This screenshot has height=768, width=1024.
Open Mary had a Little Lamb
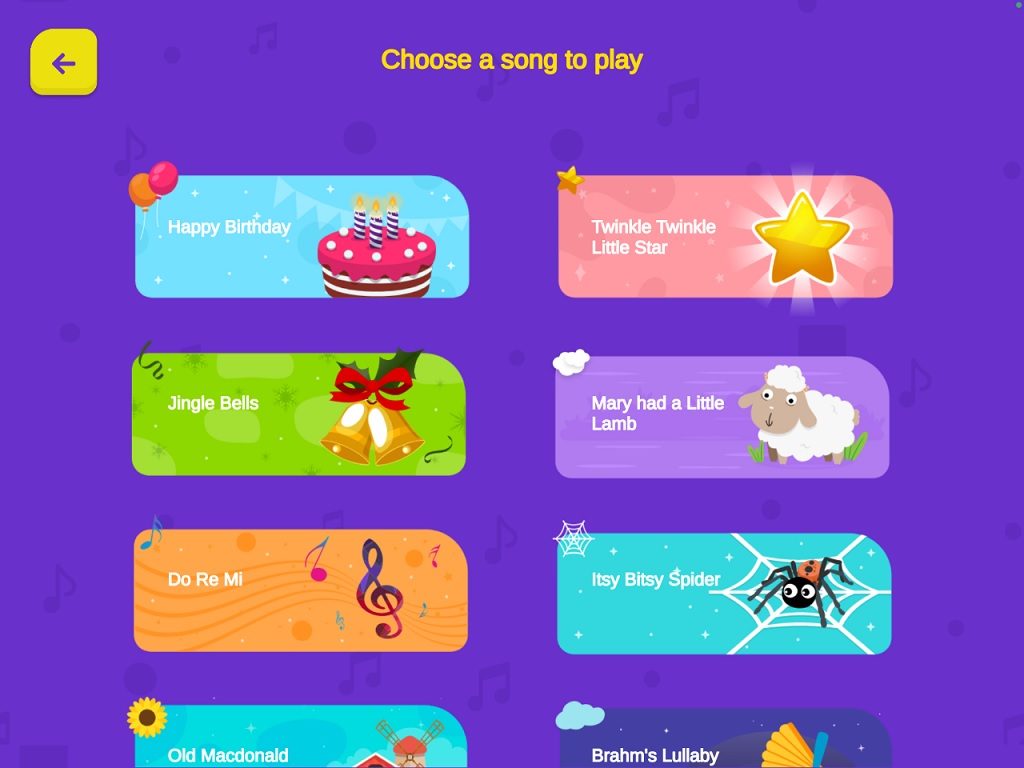coord(722,416)
